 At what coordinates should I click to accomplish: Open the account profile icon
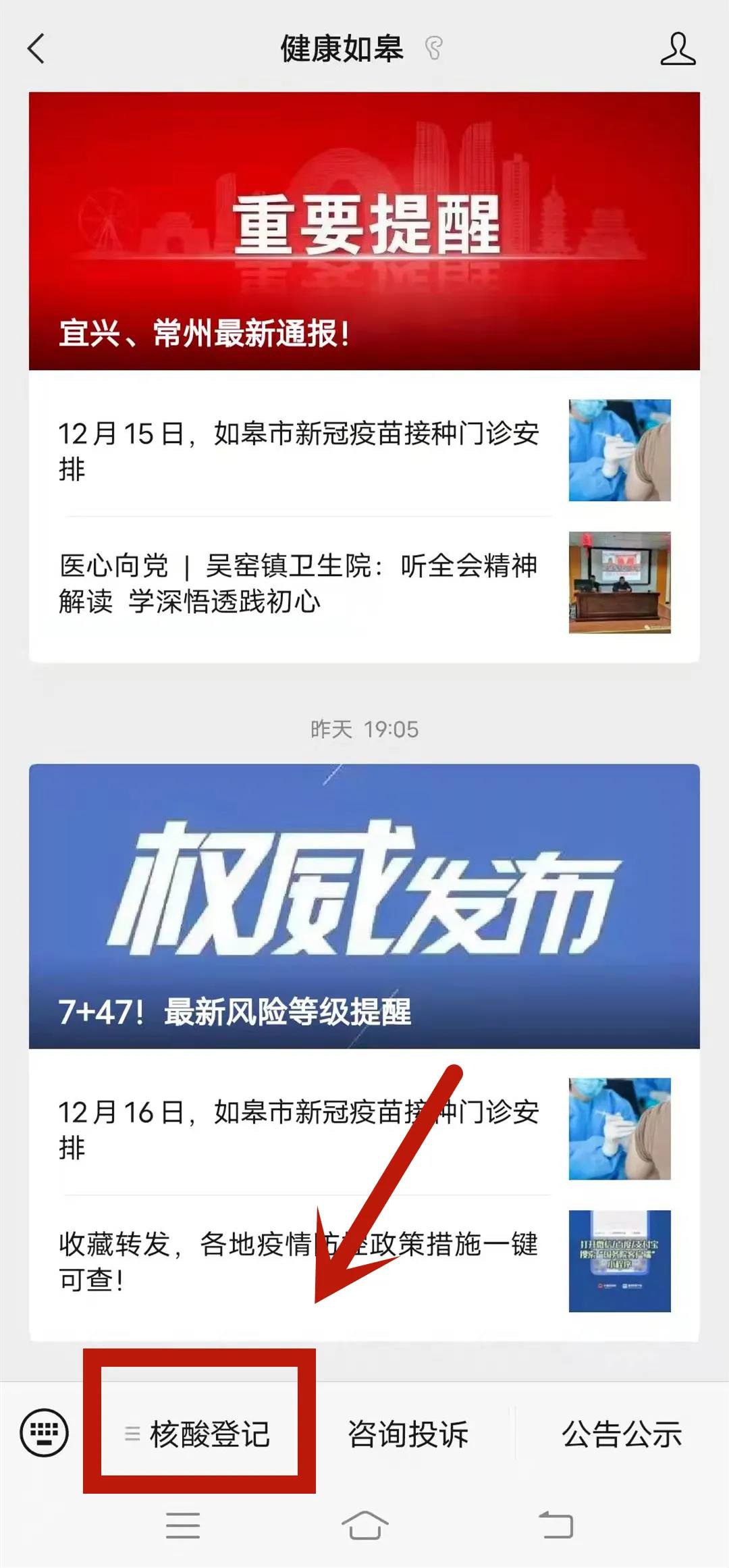coord(678,49)
